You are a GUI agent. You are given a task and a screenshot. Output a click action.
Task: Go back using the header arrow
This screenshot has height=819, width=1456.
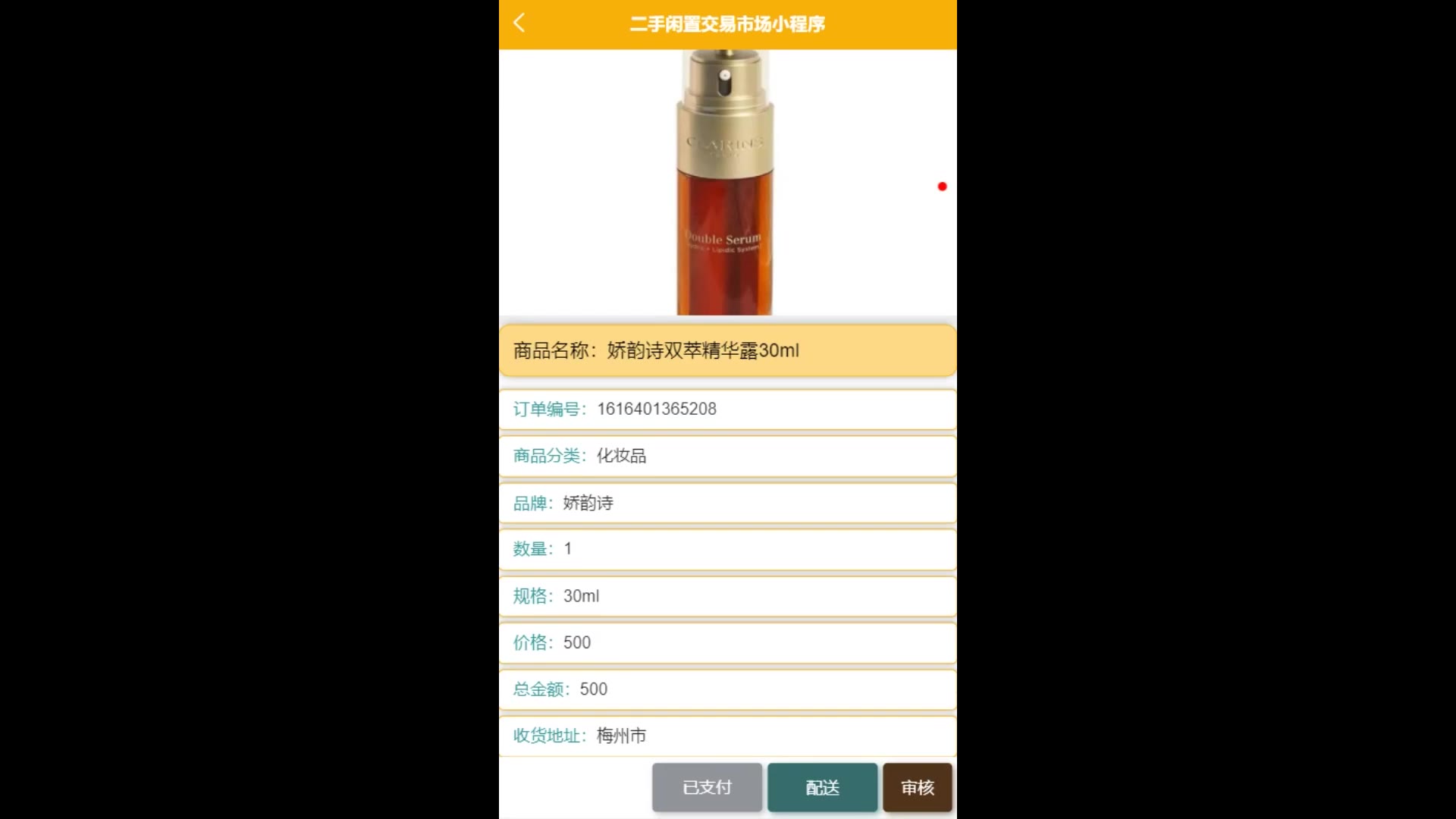point(519,23)
